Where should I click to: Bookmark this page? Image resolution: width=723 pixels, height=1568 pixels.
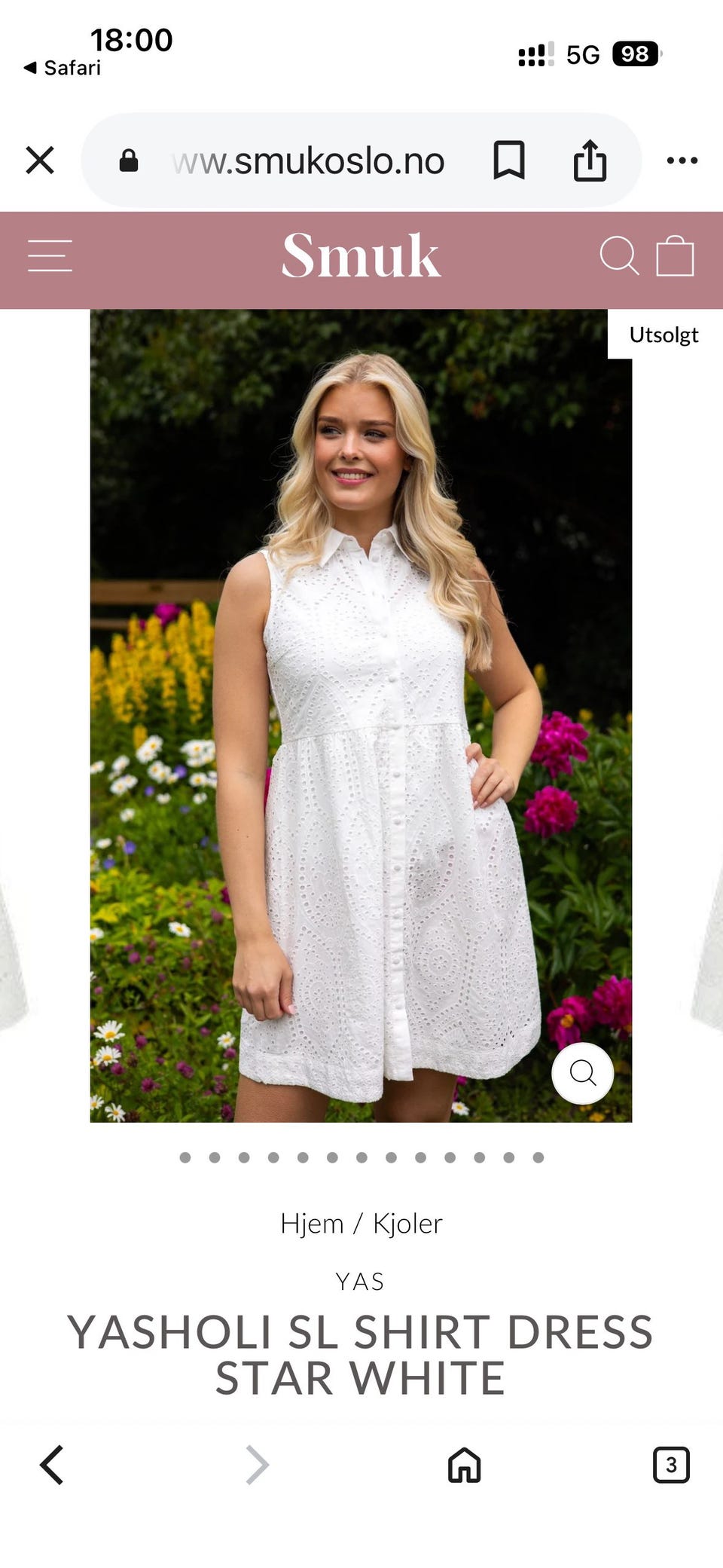(x=509, y=160)
